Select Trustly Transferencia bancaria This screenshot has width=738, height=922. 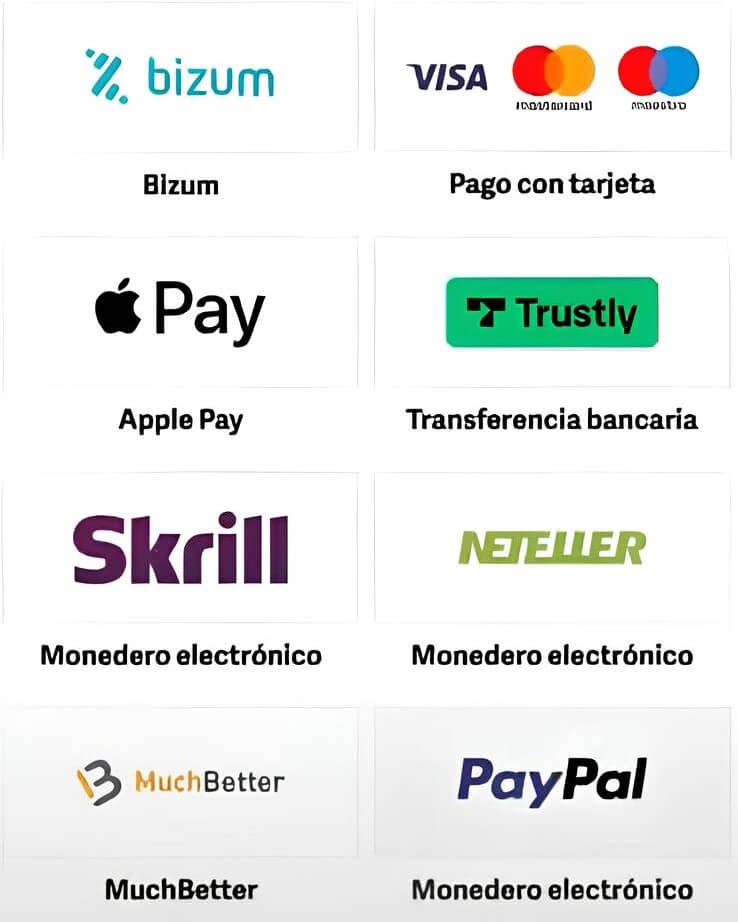click(552, 313)
